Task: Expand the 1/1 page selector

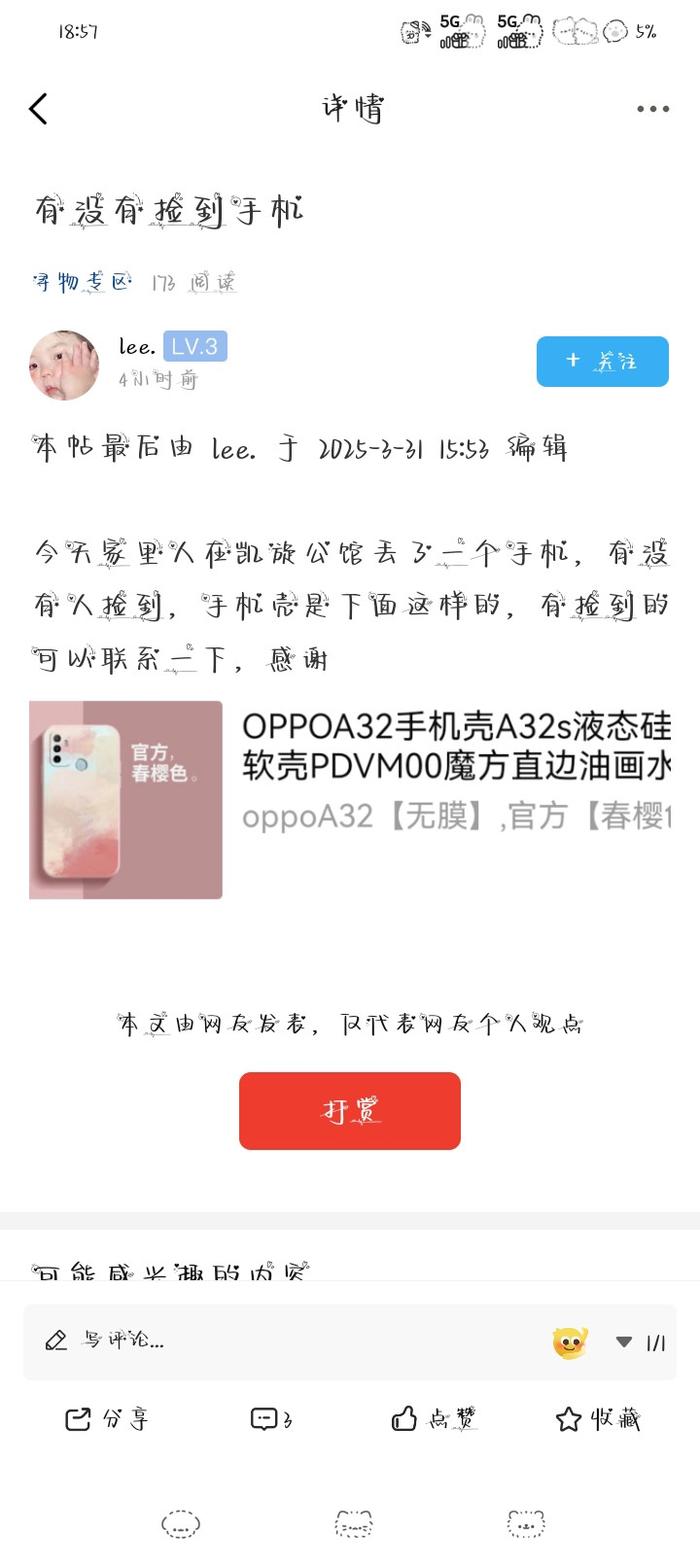Action: 641,1342
